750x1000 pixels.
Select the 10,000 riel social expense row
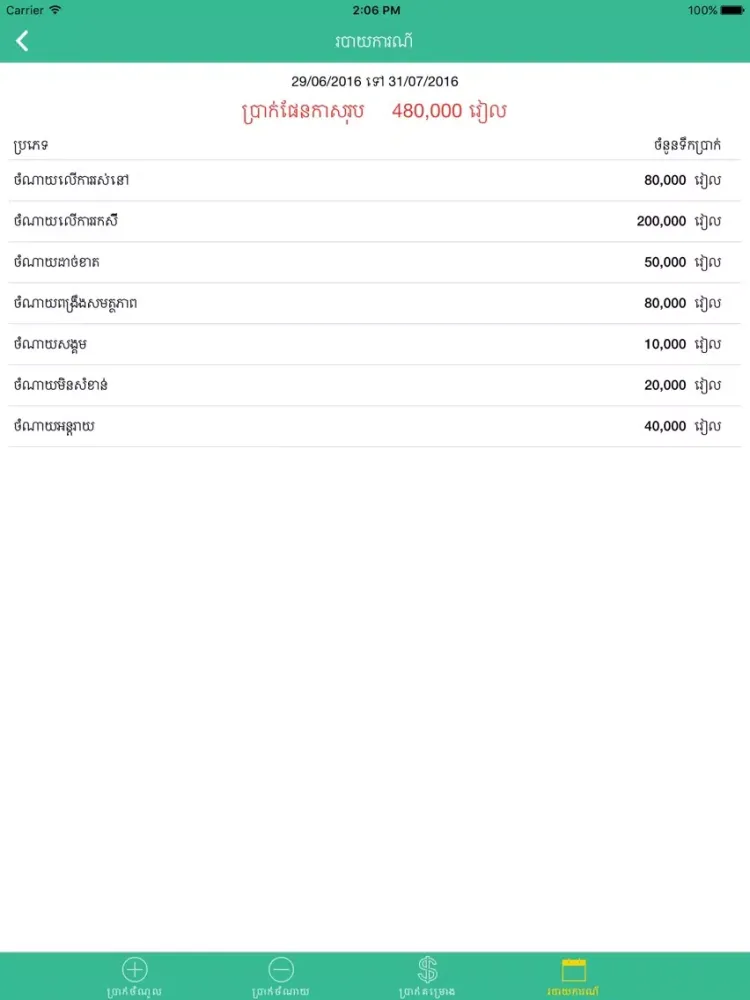pos(375,344)
